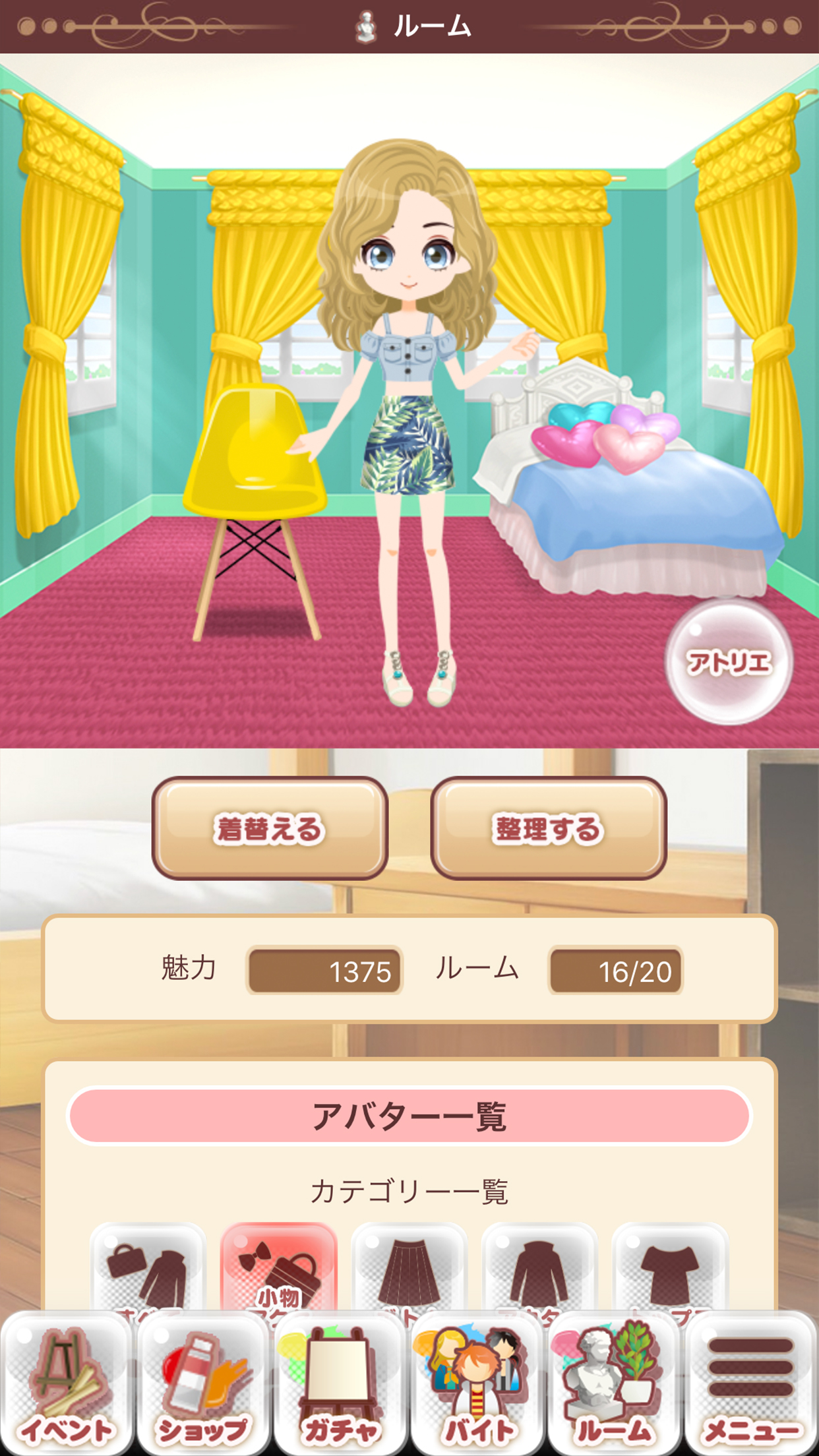Image resolution: width=819 pixels, height=1456 pixels.
Task: Choose the skirt category icon
Action: [409, 1269]
